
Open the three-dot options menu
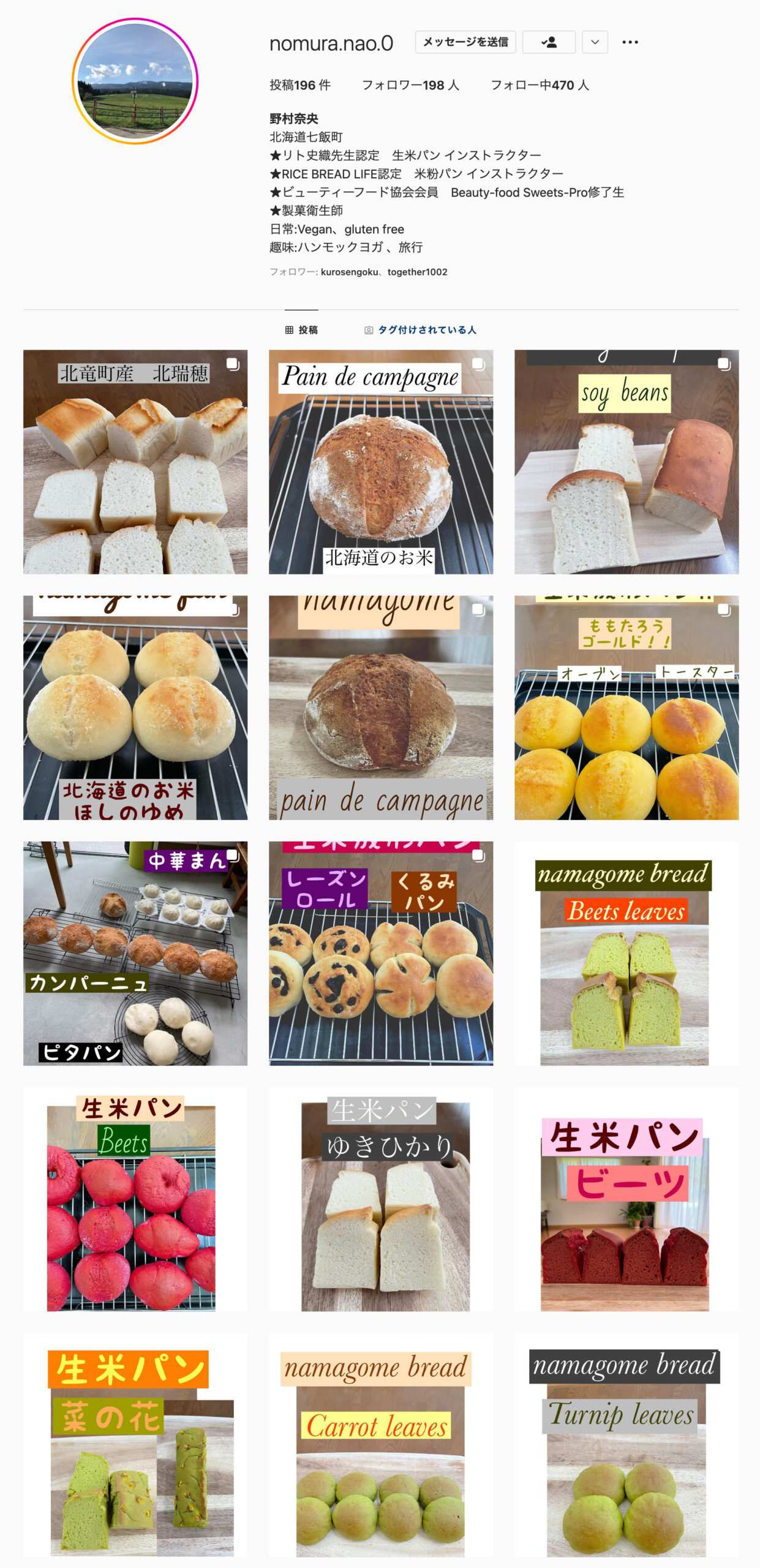pos(630,42)
